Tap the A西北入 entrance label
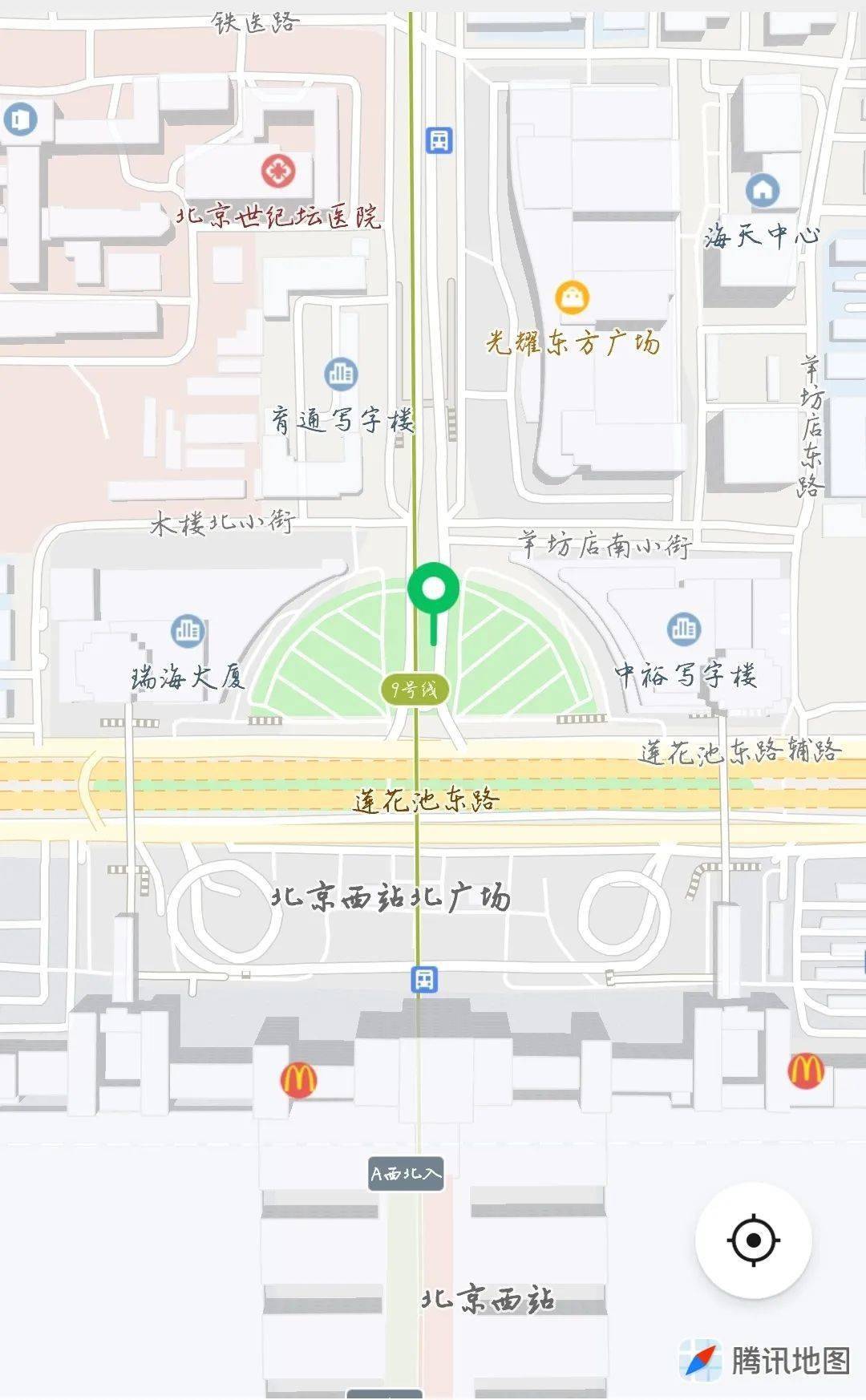The width and height of the screenshot is (866, 1400). [406, 1174]
